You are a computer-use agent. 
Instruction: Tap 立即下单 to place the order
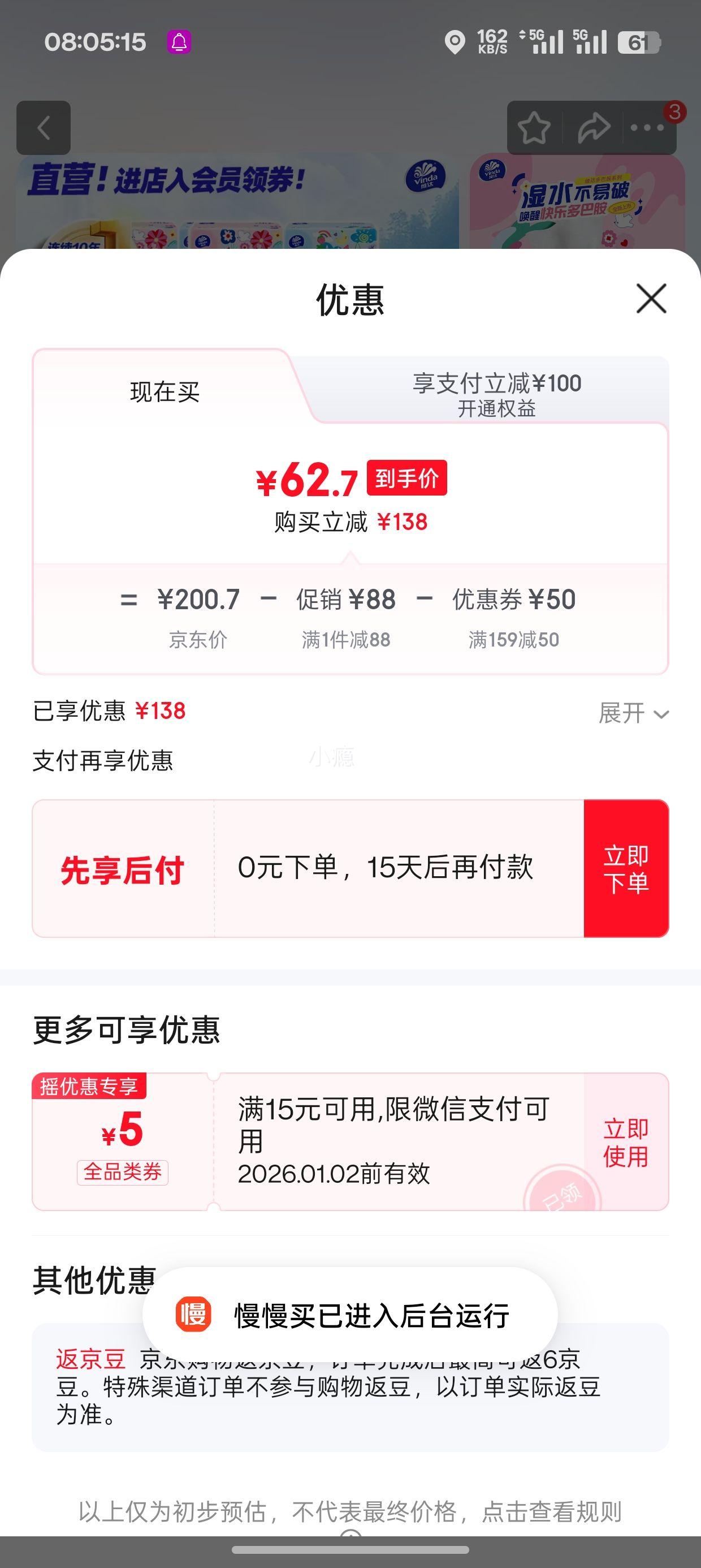626,873
